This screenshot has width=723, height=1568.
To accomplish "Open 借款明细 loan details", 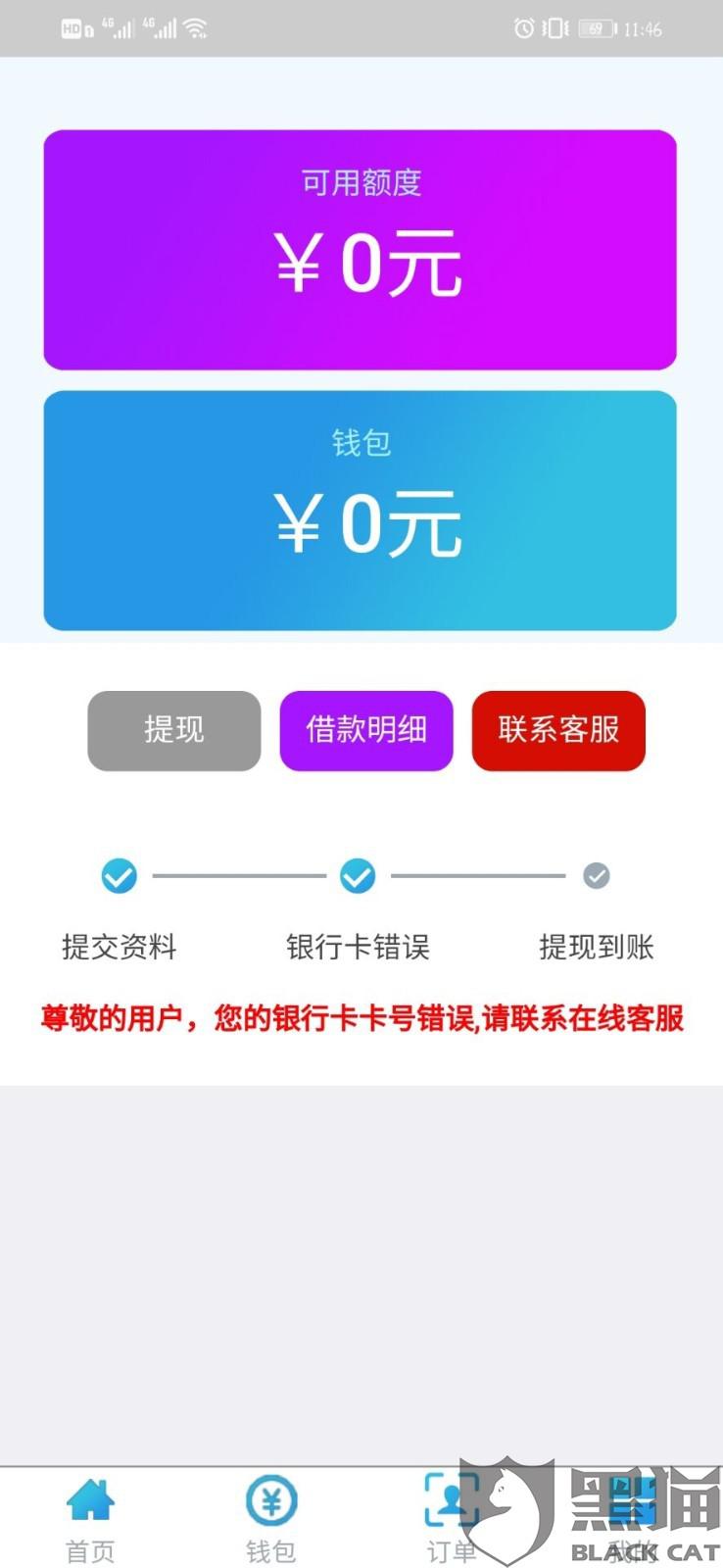I will (366, 730).
